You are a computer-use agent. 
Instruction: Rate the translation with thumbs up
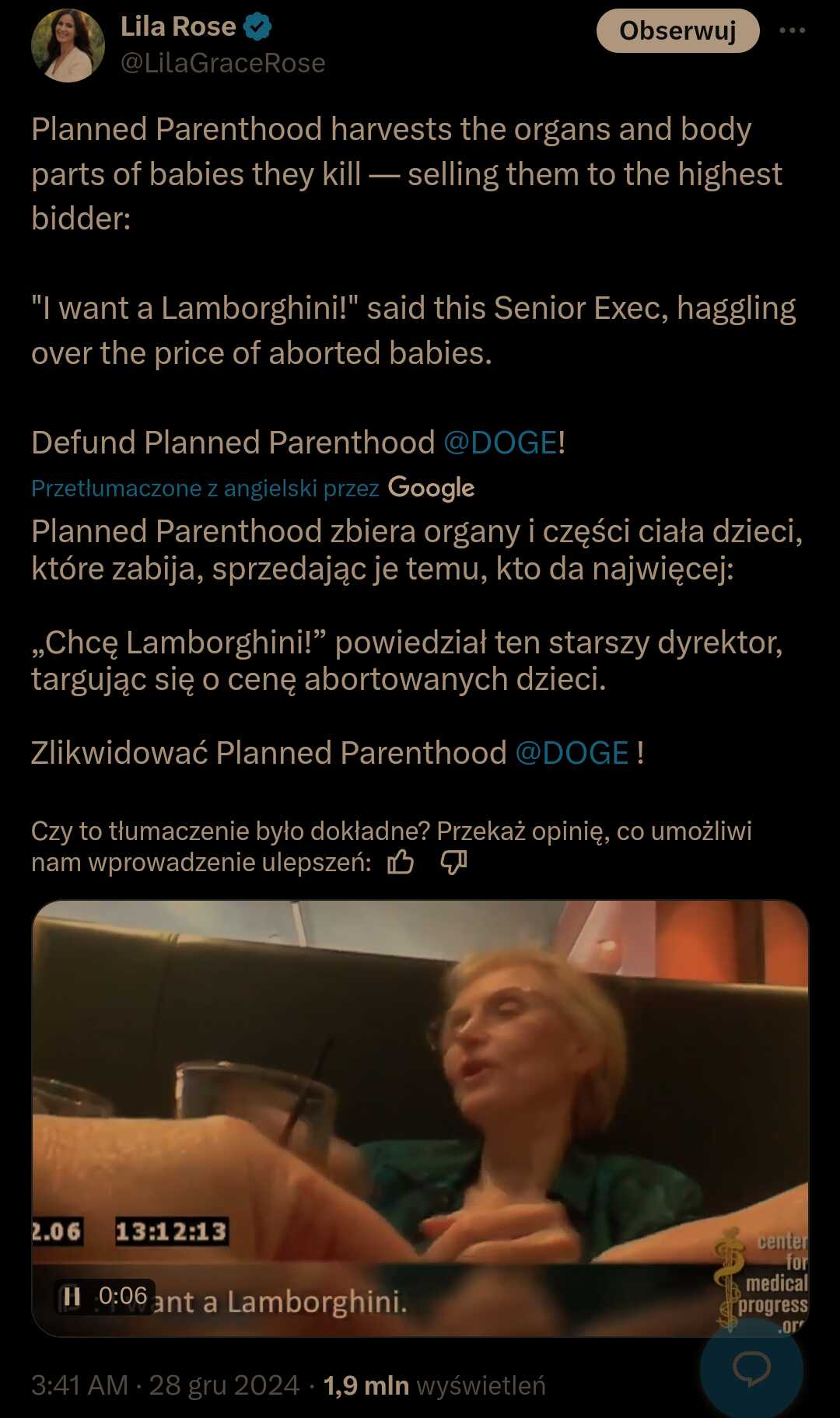(401, 862)
